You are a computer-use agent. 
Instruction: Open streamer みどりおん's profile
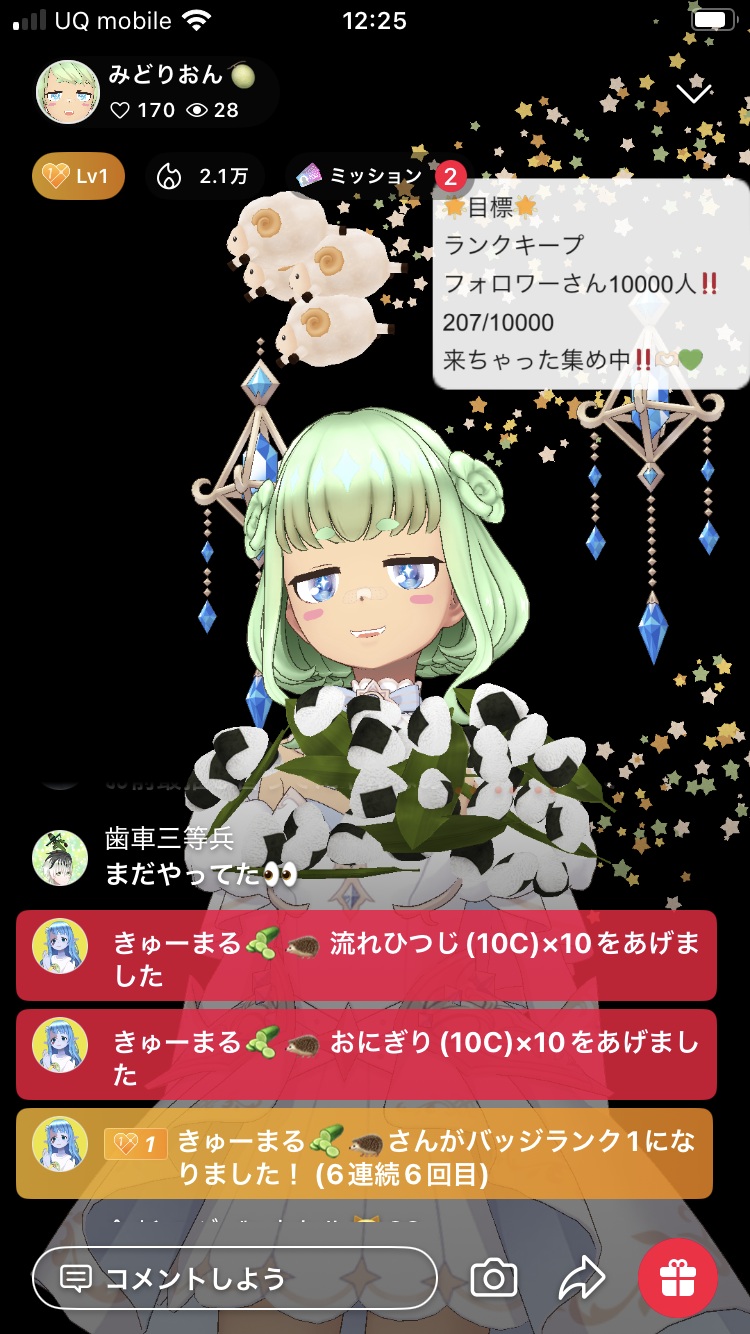[68, 93]
